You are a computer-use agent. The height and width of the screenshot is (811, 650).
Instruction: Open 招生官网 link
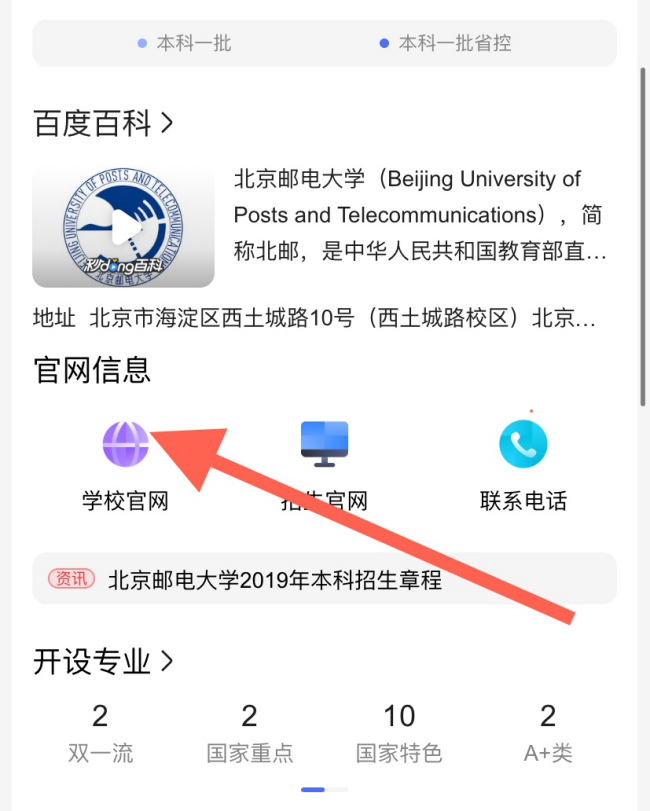tap(324, 445)
